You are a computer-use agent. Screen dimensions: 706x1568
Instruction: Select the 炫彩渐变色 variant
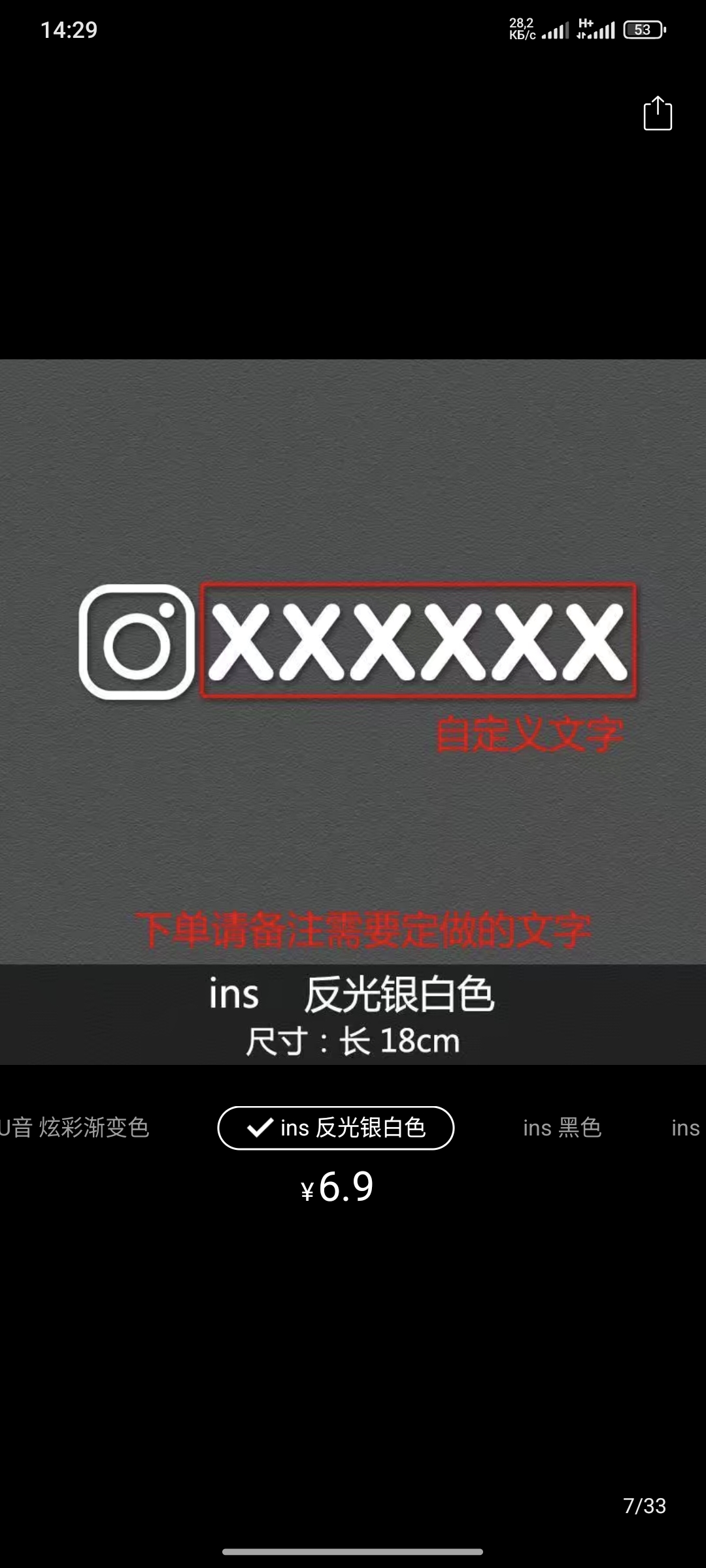point(75,1128)
